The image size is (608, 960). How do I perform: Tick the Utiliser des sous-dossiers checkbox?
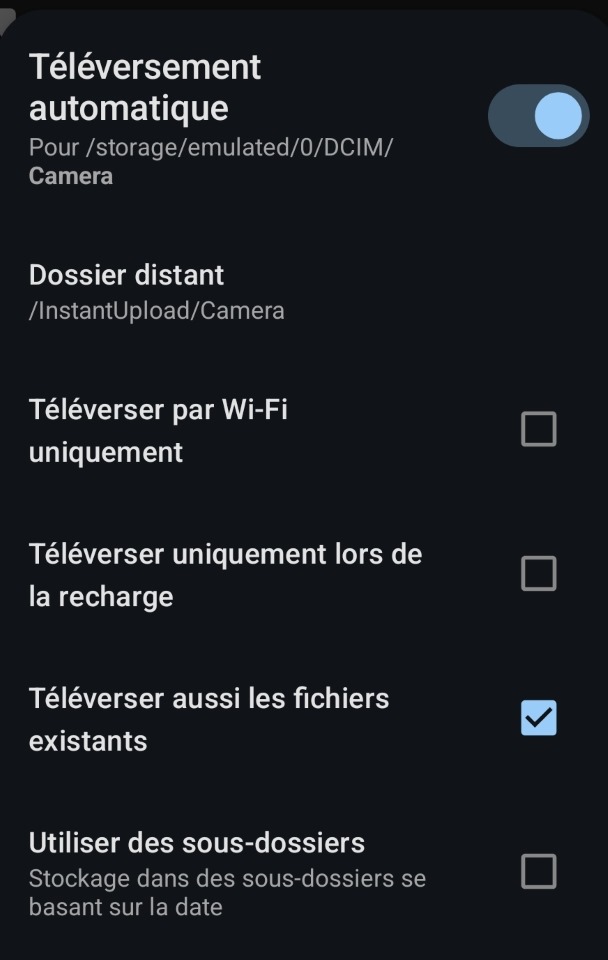click(x=538, y=871)
